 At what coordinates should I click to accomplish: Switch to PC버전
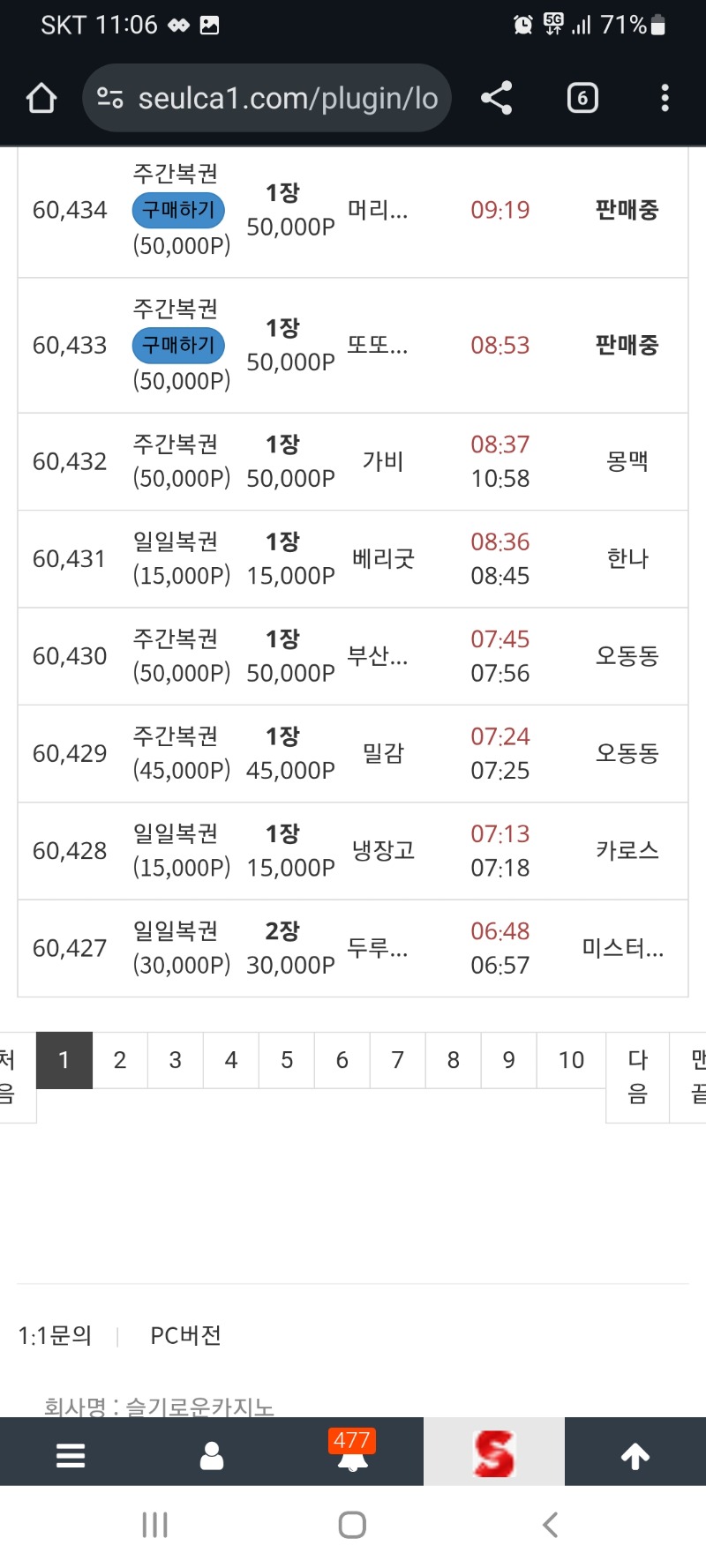point(185,1335)
